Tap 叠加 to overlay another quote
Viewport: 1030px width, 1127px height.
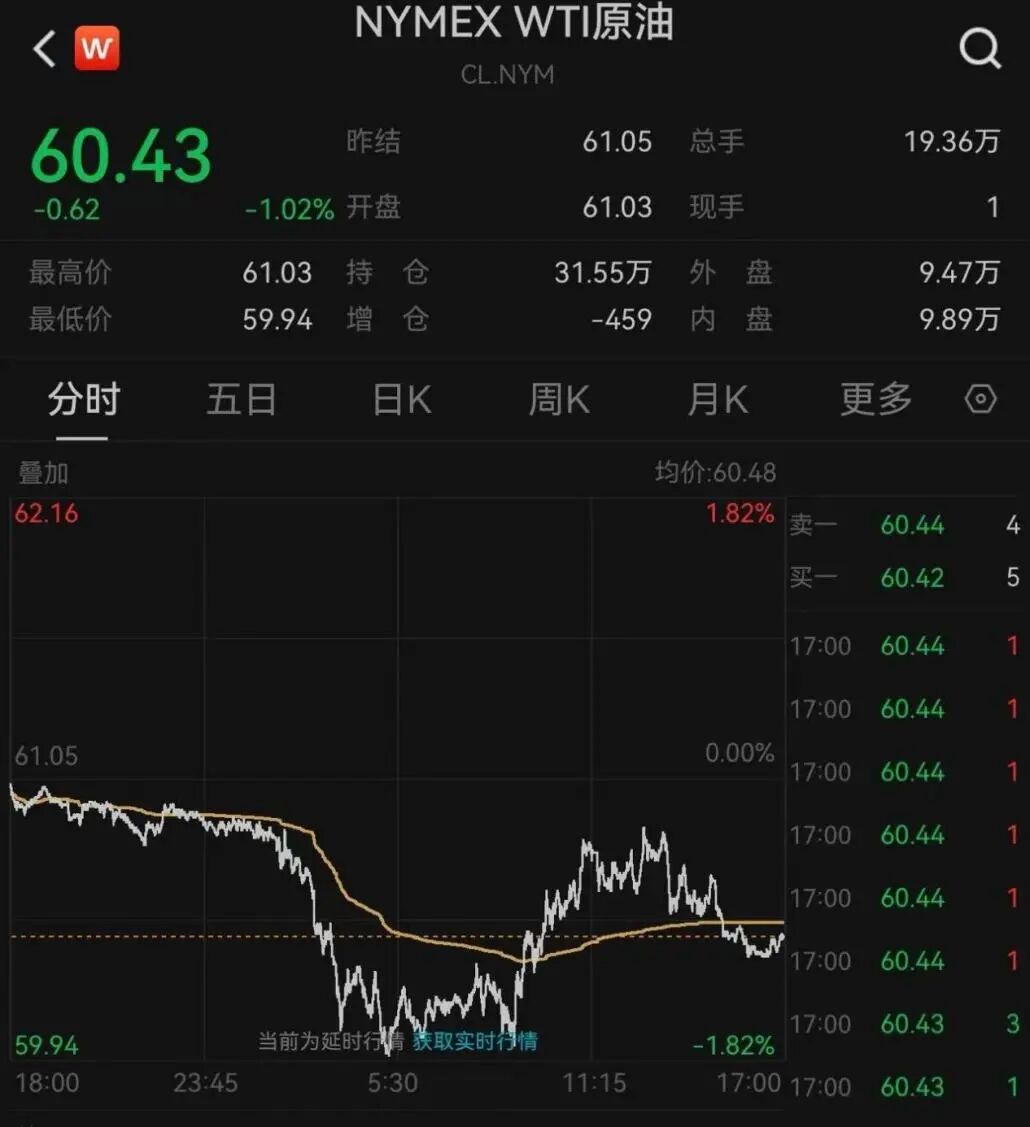(x=43, y=473)
